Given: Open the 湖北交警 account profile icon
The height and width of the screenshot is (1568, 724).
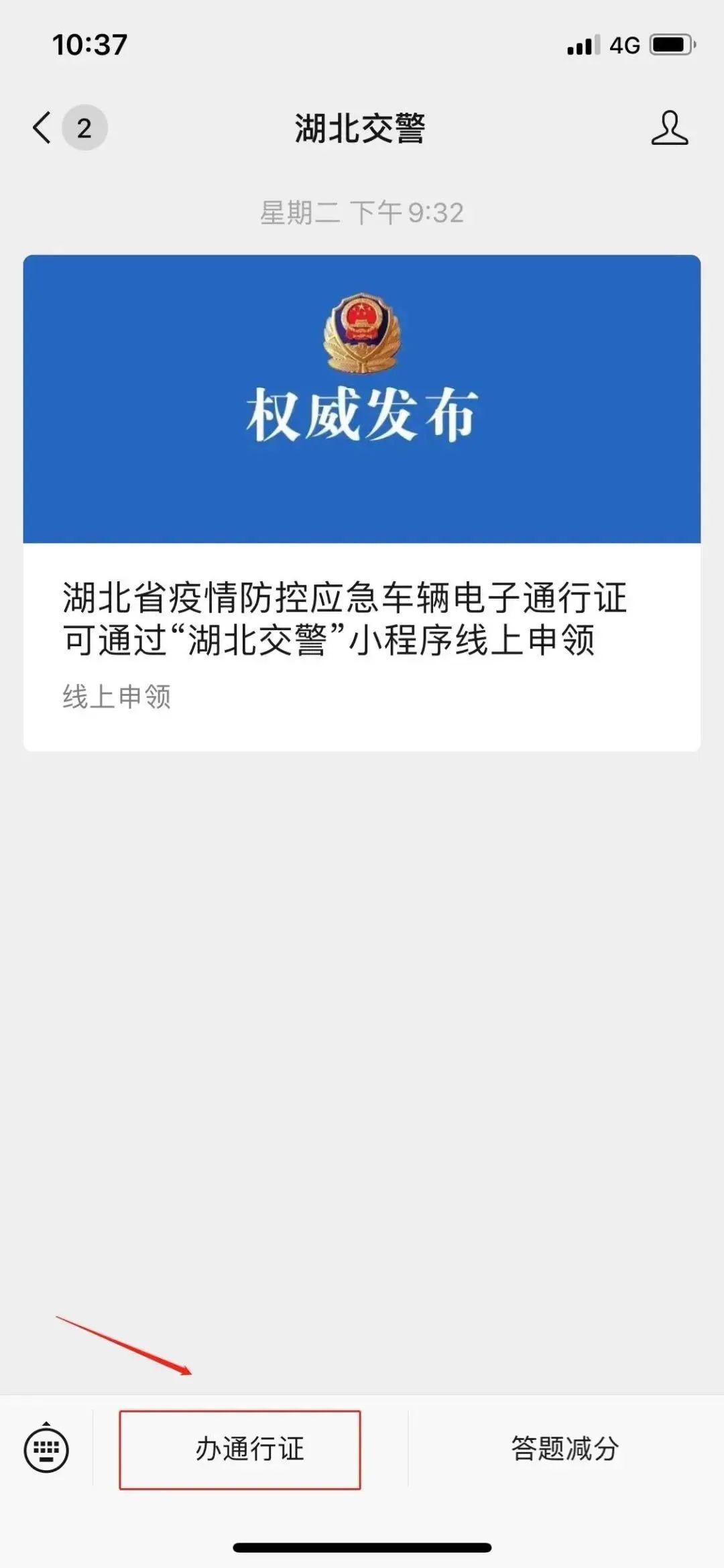Looking at the screenshot, I should click(x=669, y=127).
